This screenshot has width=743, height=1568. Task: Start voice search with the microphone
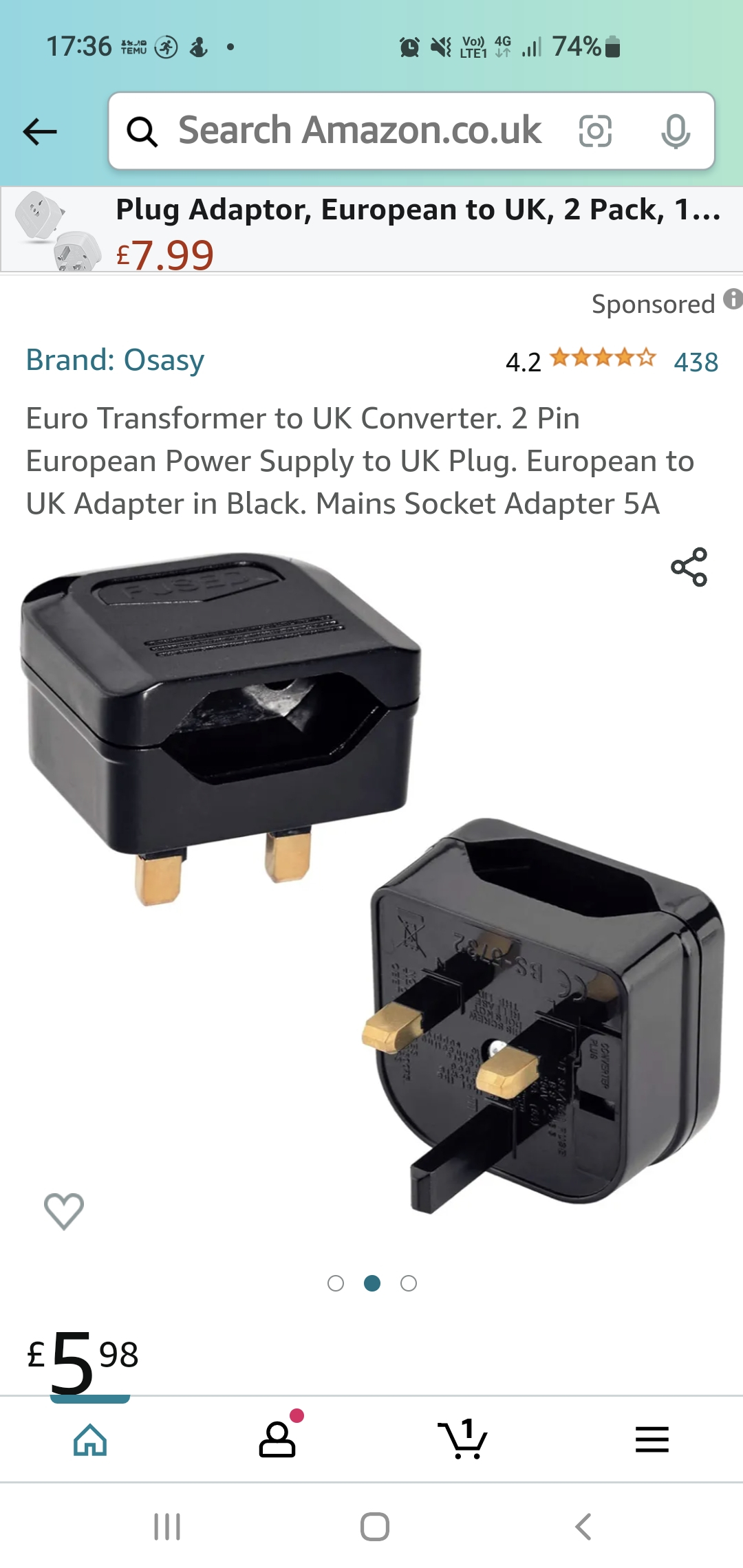[x=675, y=131]
